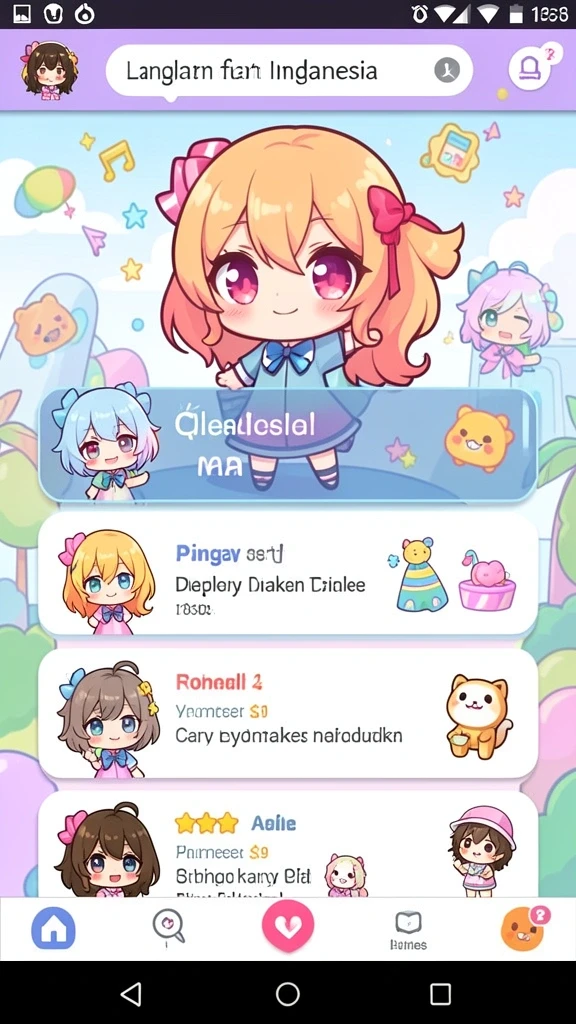Screen dimensions: 576x1024
Task: Open the Pingav card
Action: point(288,573)
